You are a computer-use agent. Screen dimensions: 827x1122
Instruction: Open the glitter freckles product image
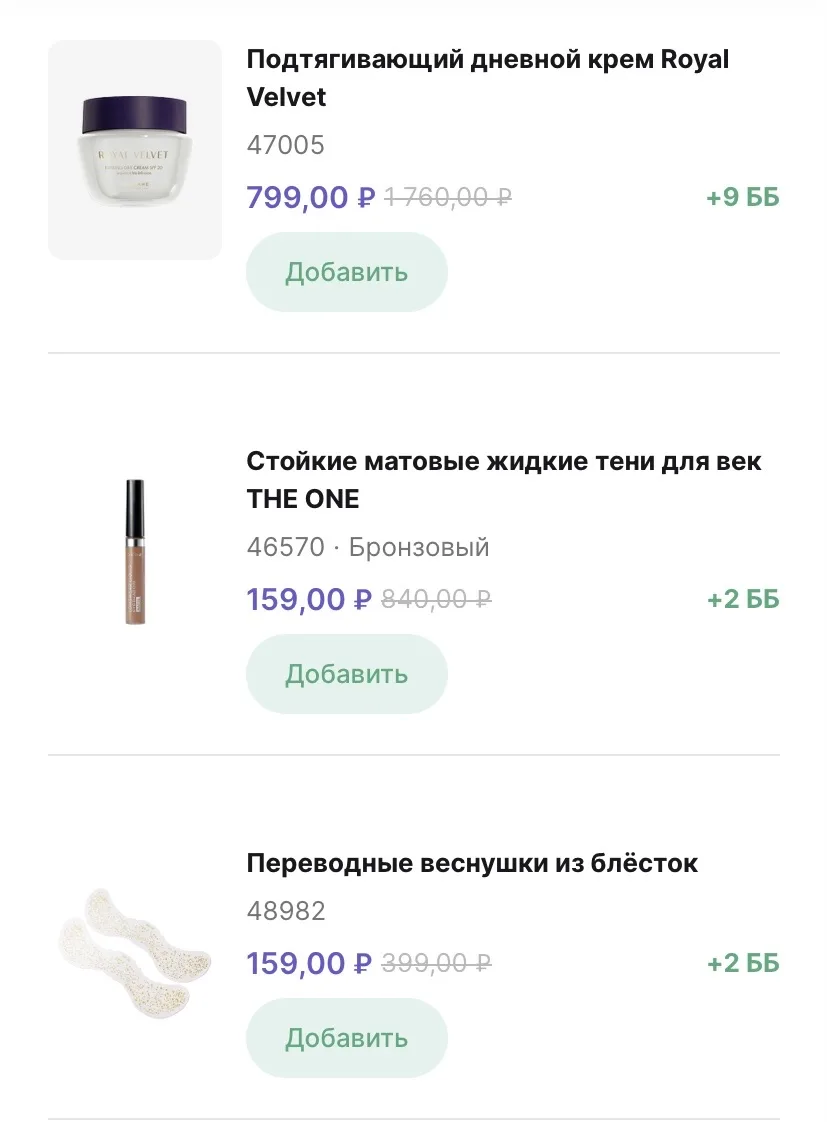[x=135, y=946]
